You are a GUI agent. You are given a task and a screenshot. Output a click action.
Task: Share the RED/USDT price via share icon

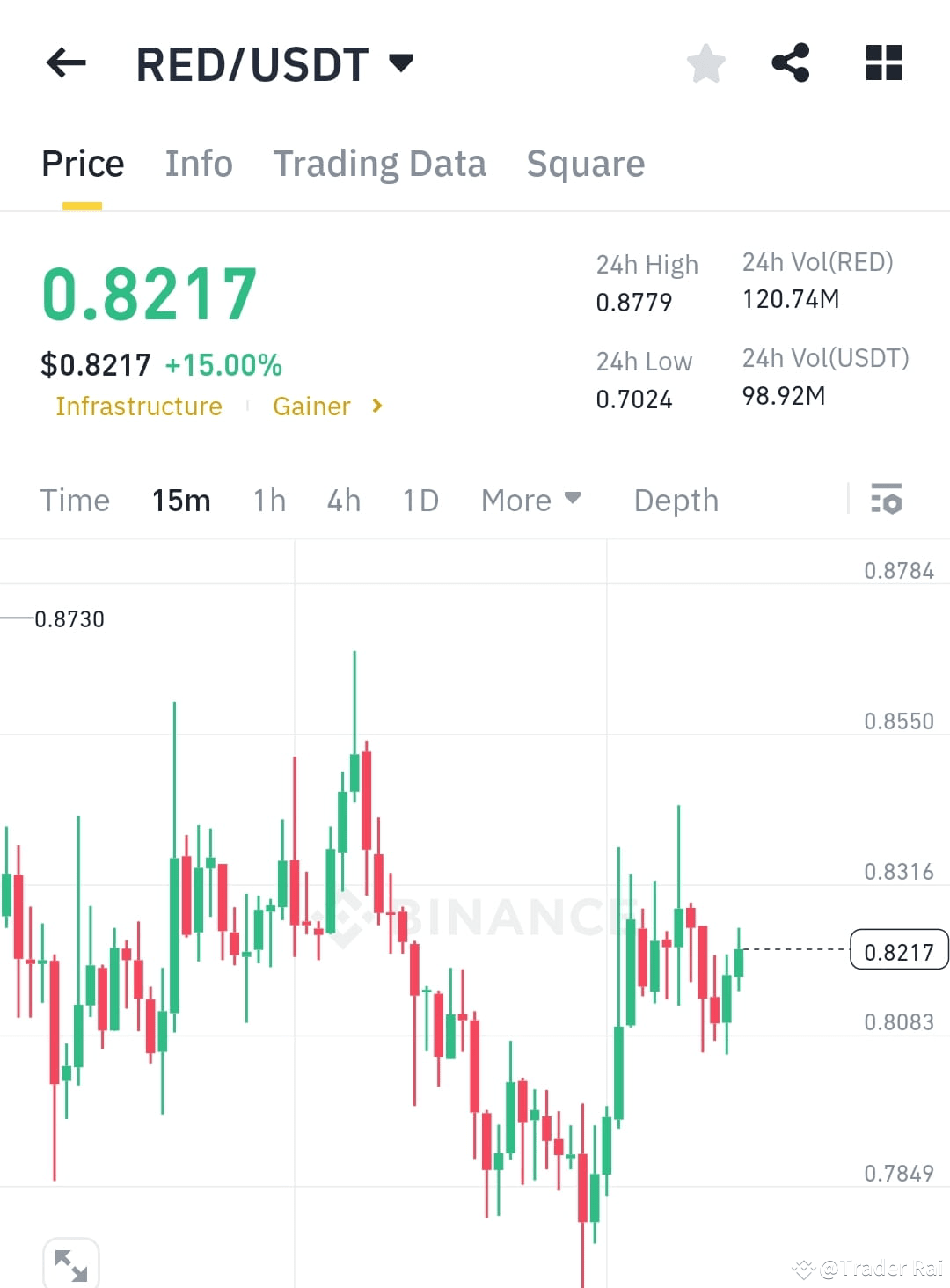(791, 62)
